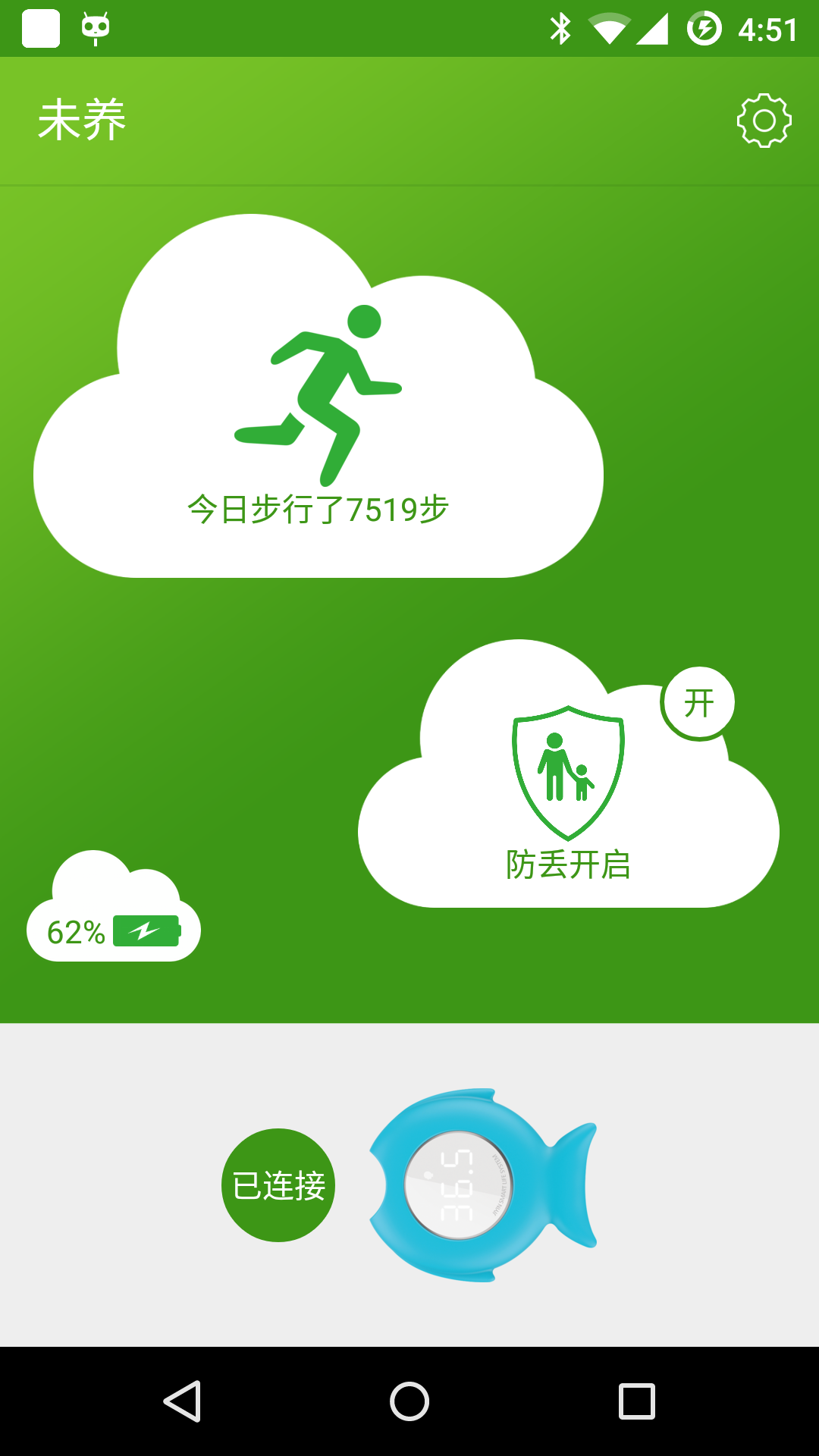Open the settings gear icon
Viewport: 819px width, 1456px height.
(x=764, y=121)
